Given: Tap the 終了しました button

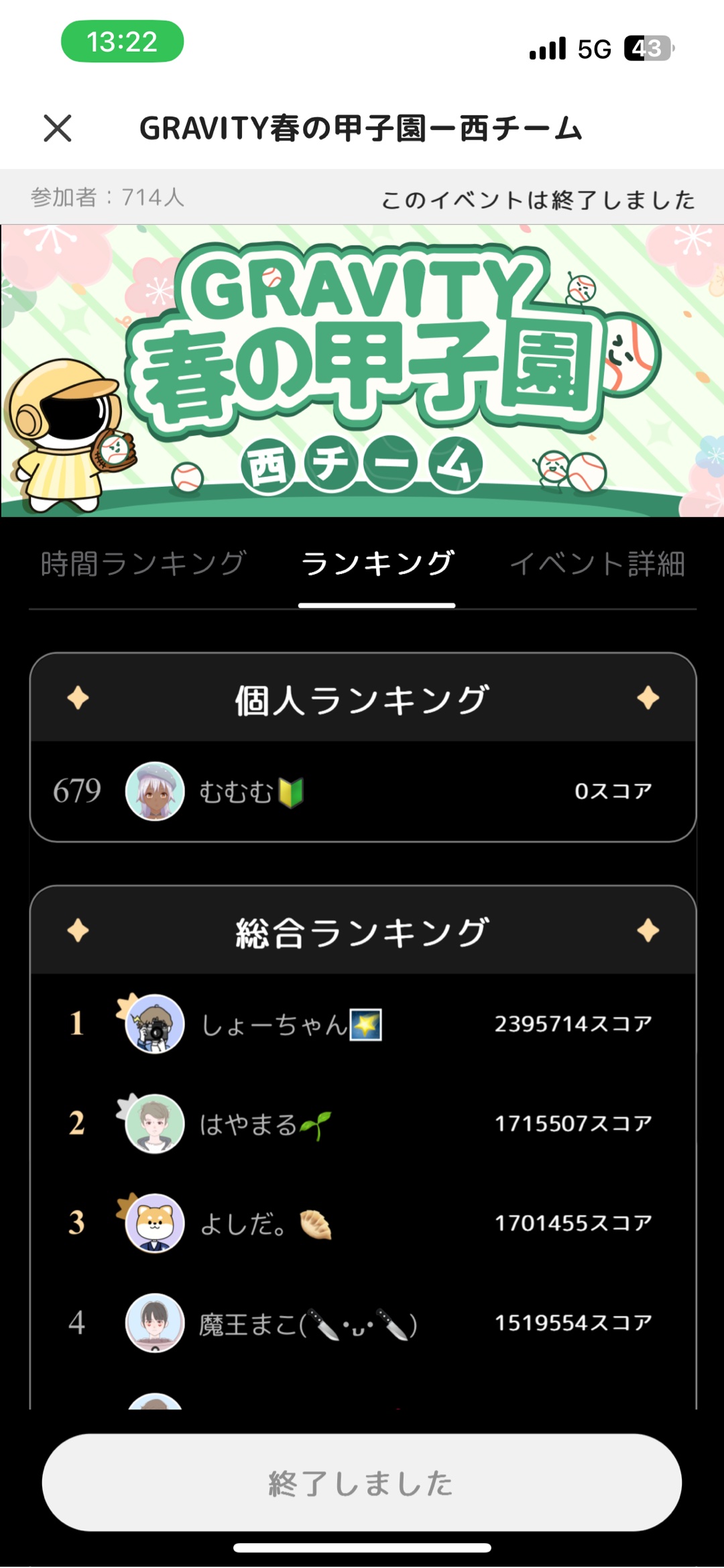Looking at the screenshot, I should tap(362, 1483).
